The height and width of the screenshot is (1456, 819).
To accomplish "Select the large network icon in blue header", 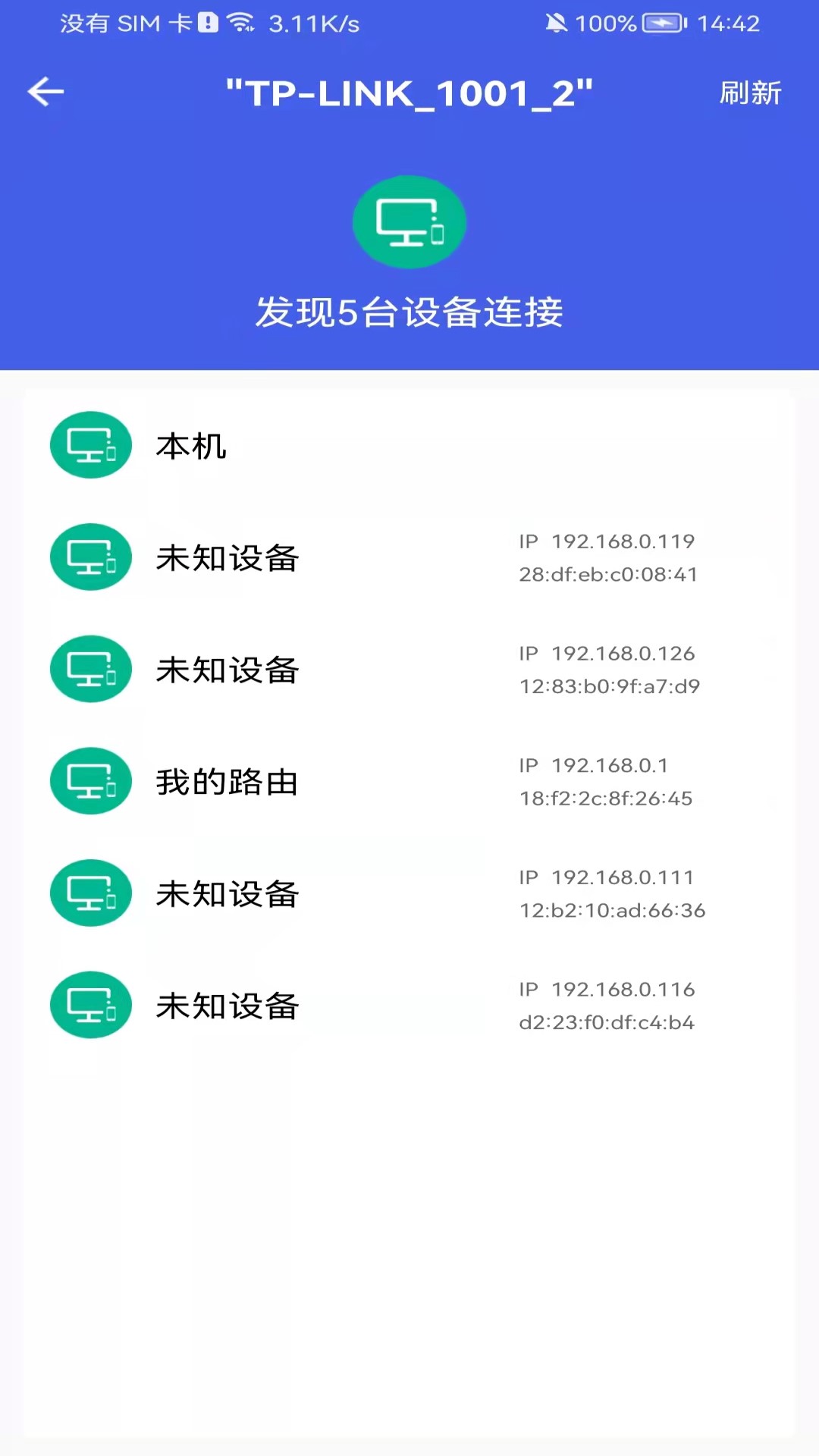I will coord(409,221).
